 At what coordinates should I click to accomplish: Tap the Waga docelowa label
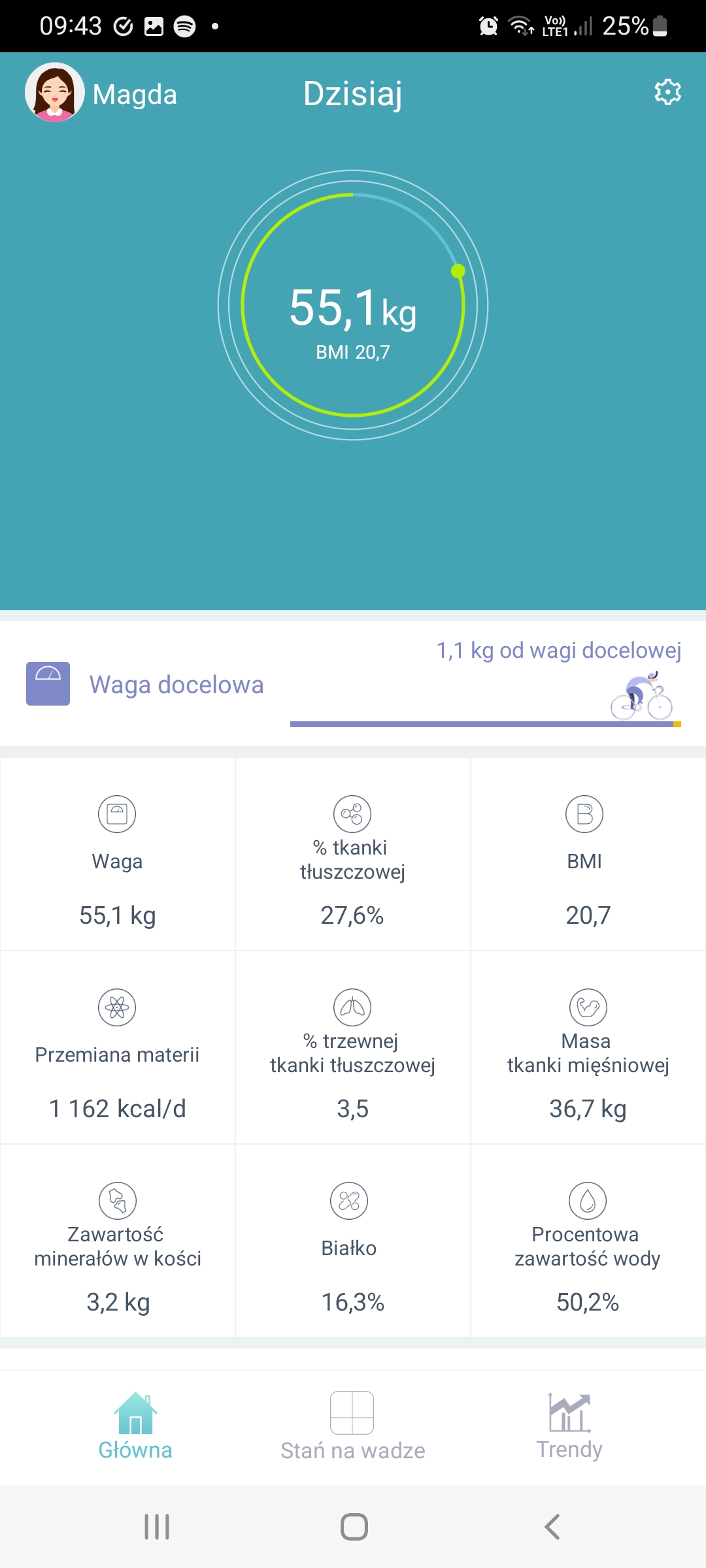(176, 685)
